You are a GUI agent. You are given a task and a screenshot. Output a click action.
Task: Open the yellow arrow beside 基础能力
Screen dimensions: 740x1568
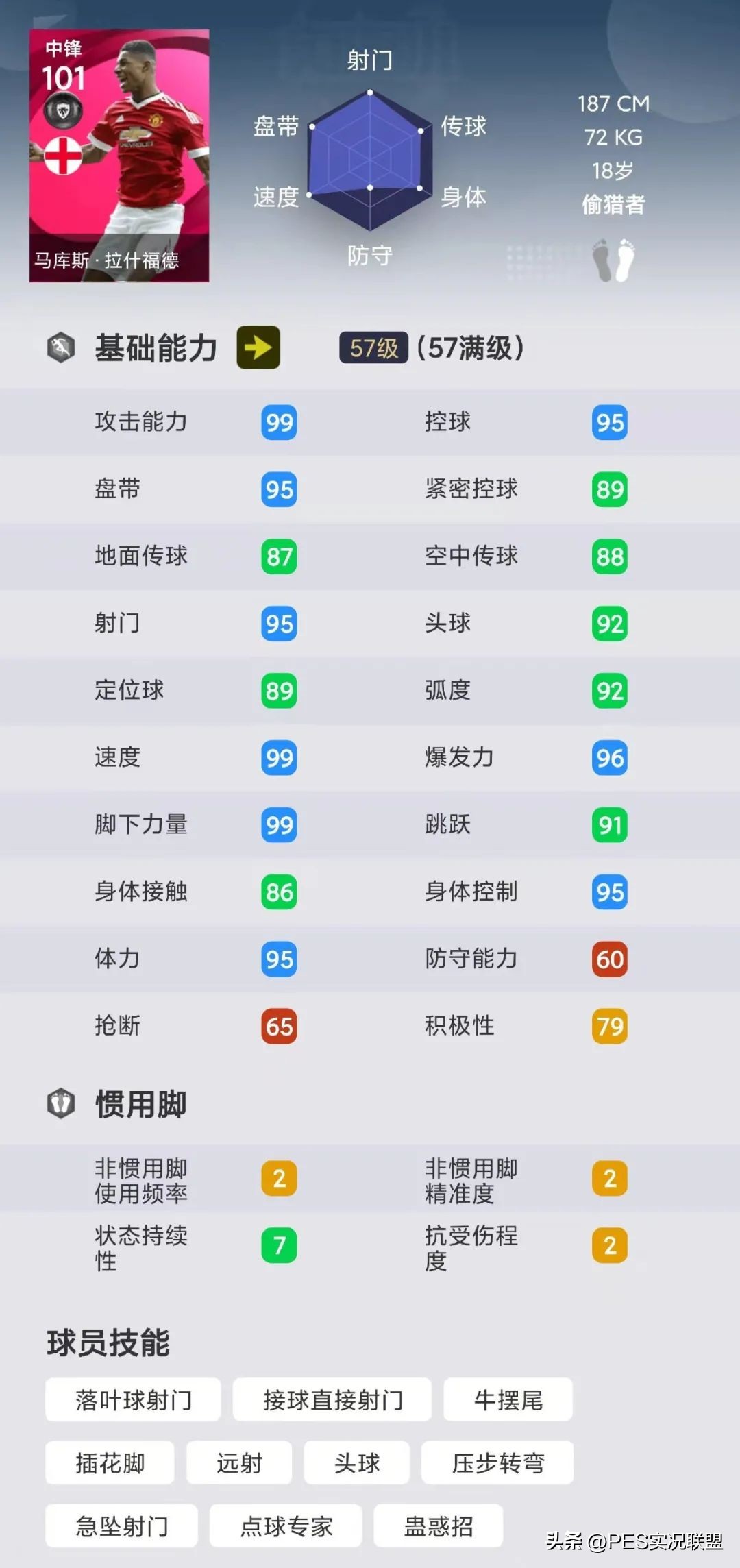[x=258, y=349]
